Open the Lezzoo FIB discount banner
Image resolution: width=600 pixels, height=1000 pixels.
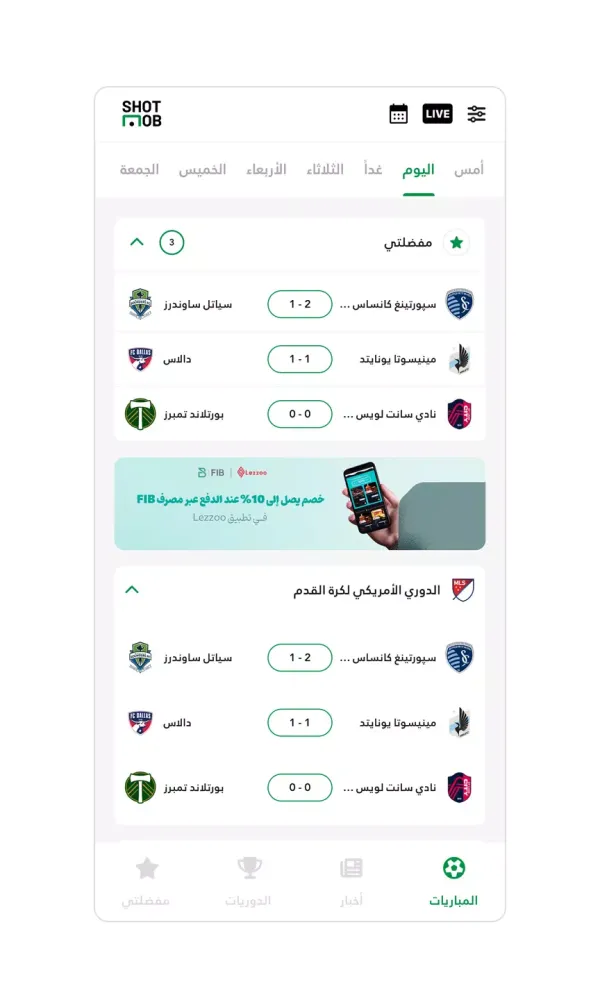point(300,504)
